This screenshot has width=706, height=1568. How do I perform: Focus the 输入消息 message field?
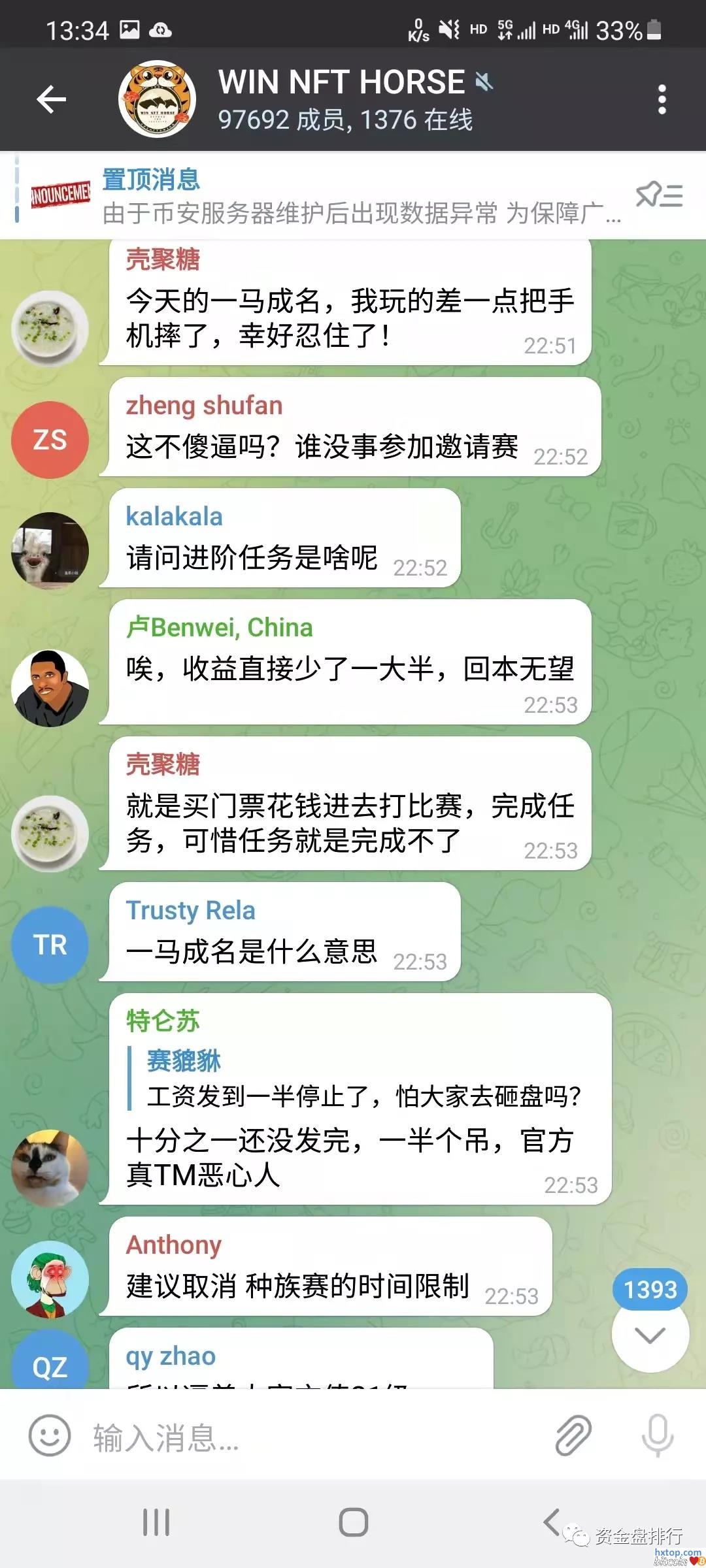(x=314, y=1437)
